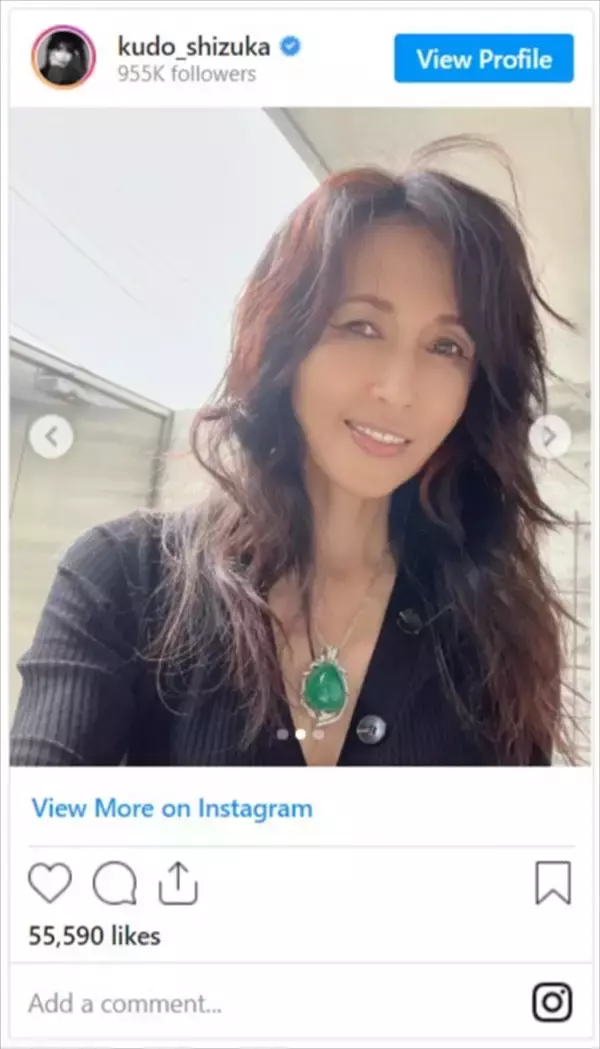
Task: Go to the previous photo in carousel
Action: point(51,437)
